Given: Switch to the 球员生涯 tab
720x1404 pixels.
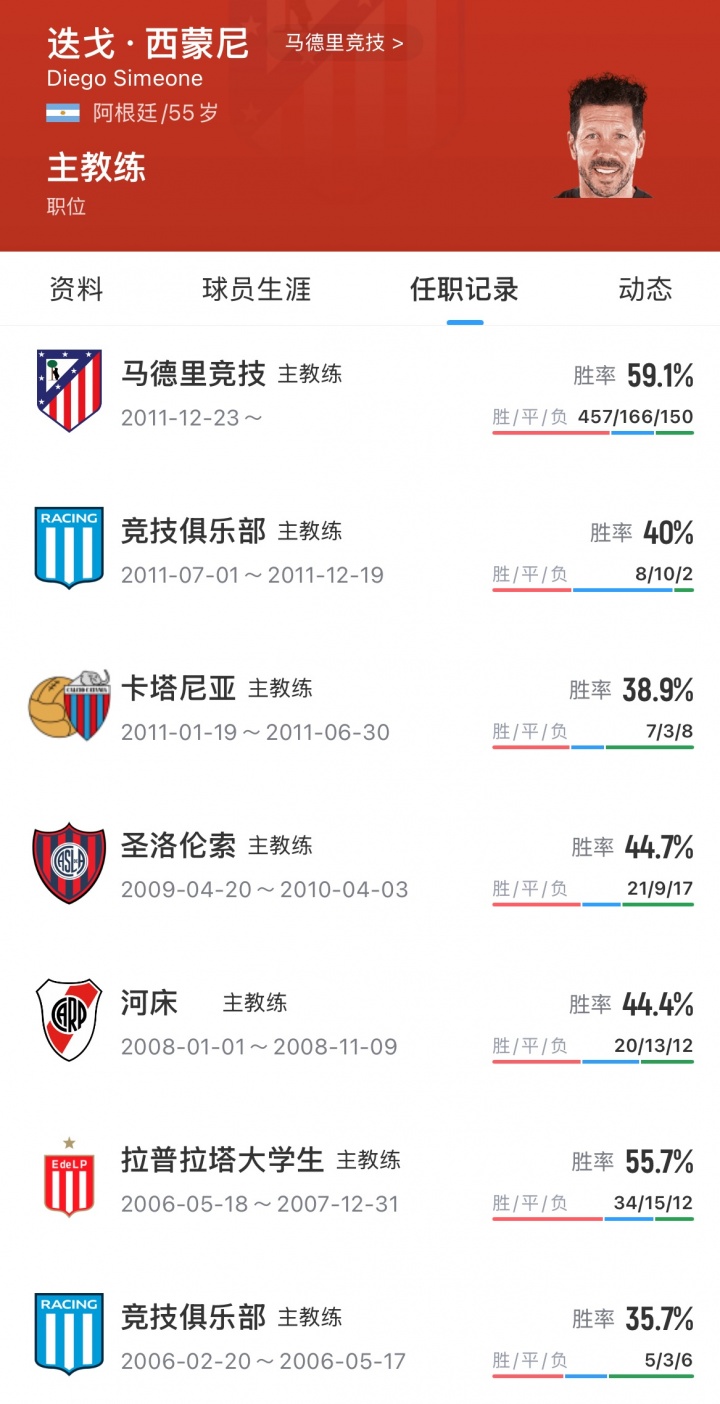Looking at the screenshot, I should coord(256,289).
